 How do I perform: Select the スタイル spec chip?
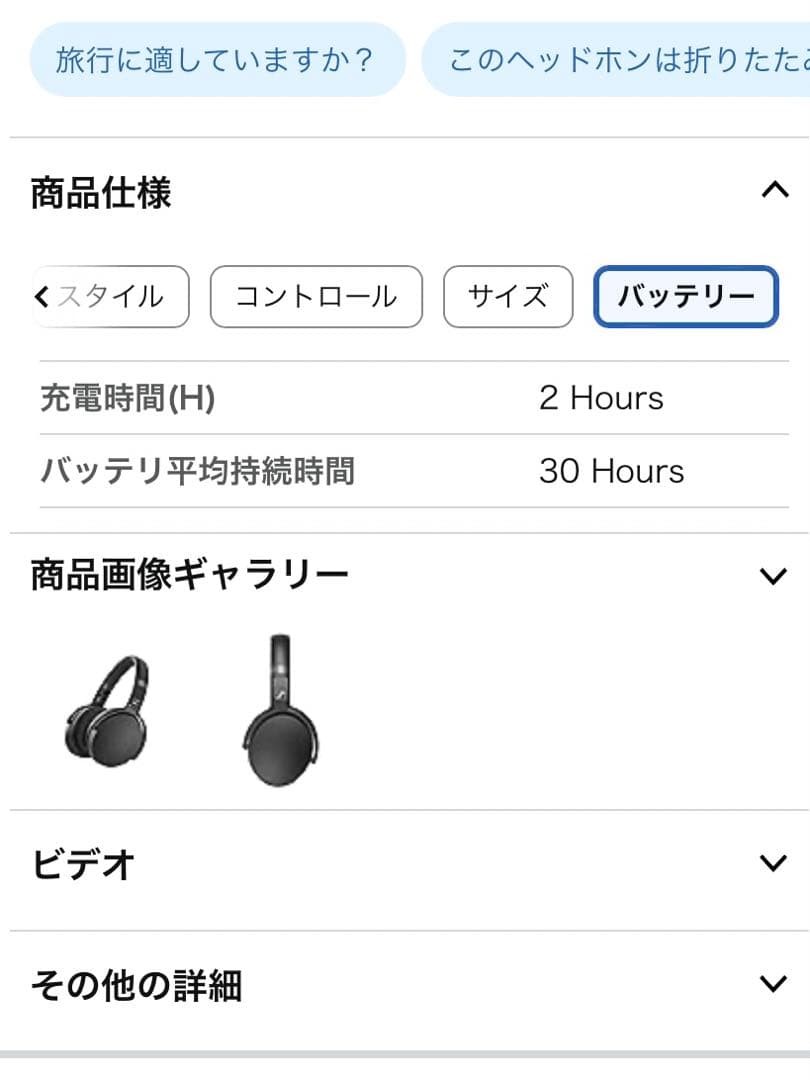pos(112,296)
